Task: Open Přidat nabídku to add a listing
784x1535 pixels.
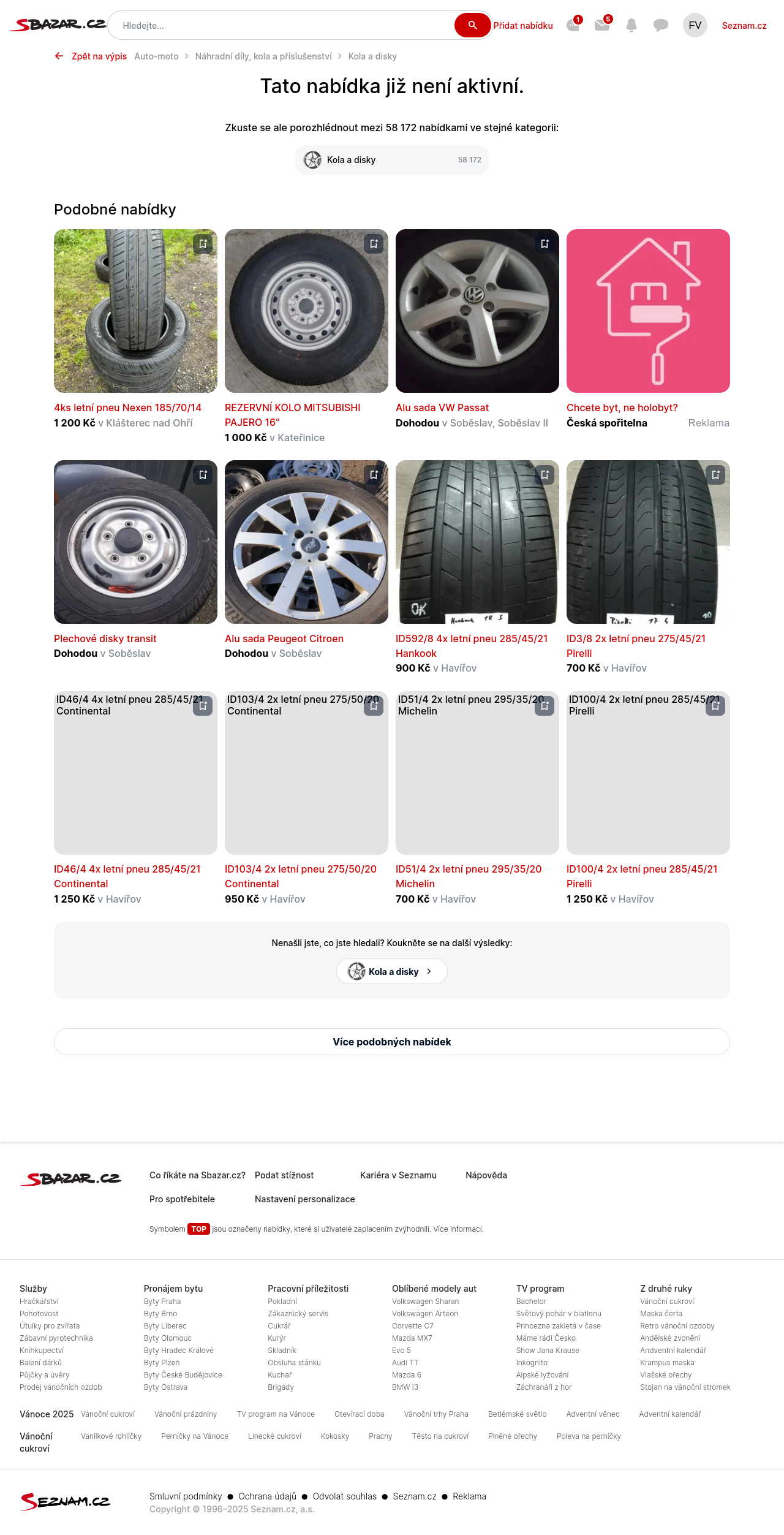Action: tap(523, 26)
